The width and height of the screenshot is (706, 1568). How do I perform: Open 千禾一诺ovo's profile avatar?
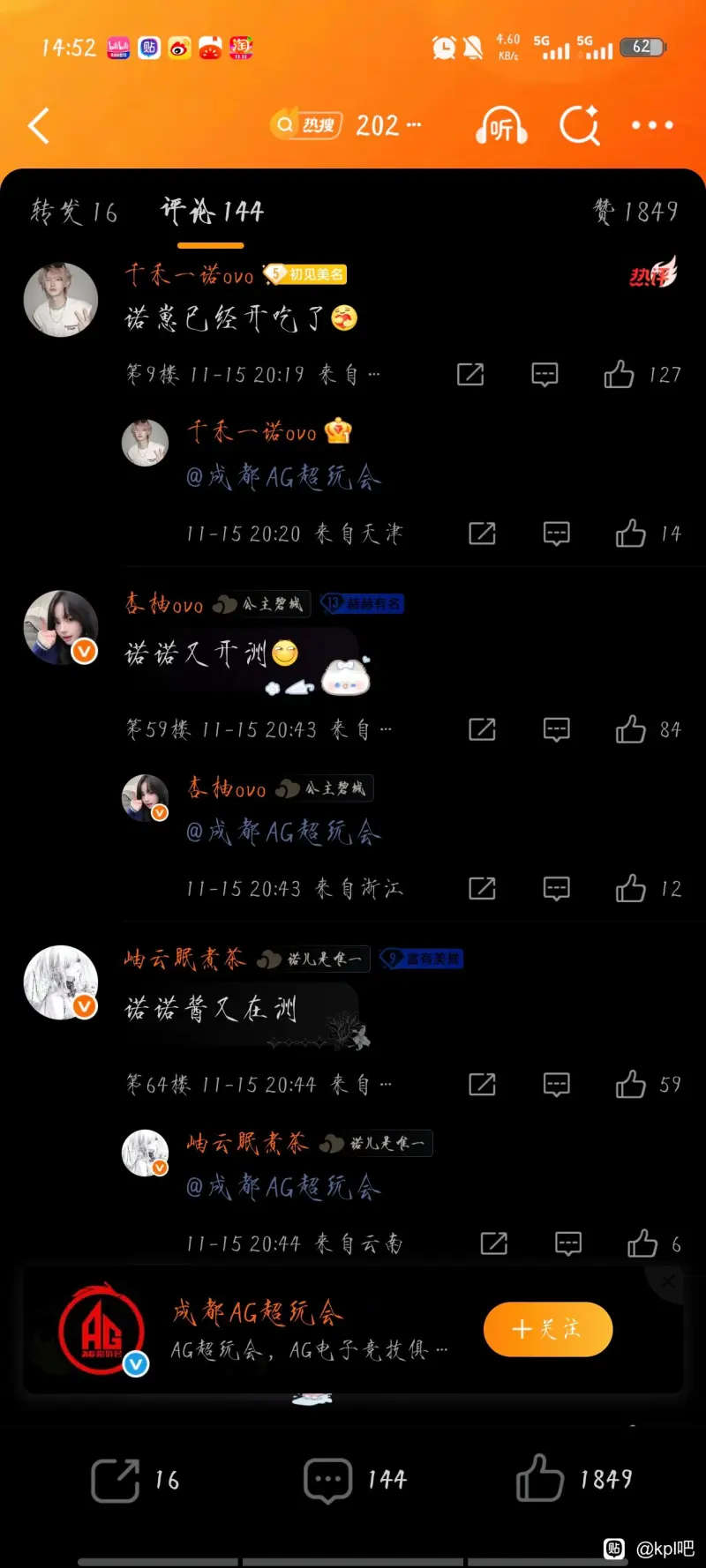[x=60, y=298]
